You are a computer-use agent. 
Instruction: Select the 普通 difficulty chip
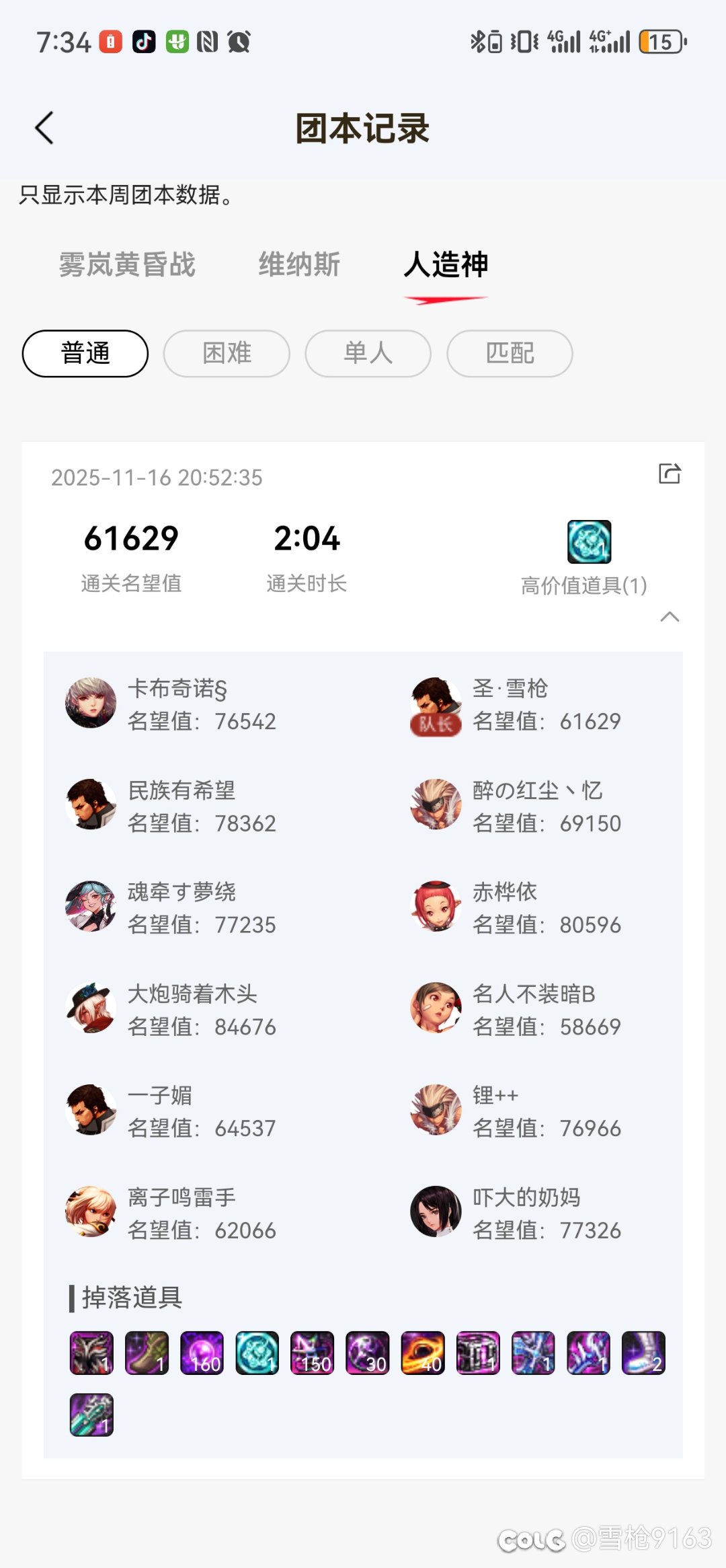tap(85, 353)
